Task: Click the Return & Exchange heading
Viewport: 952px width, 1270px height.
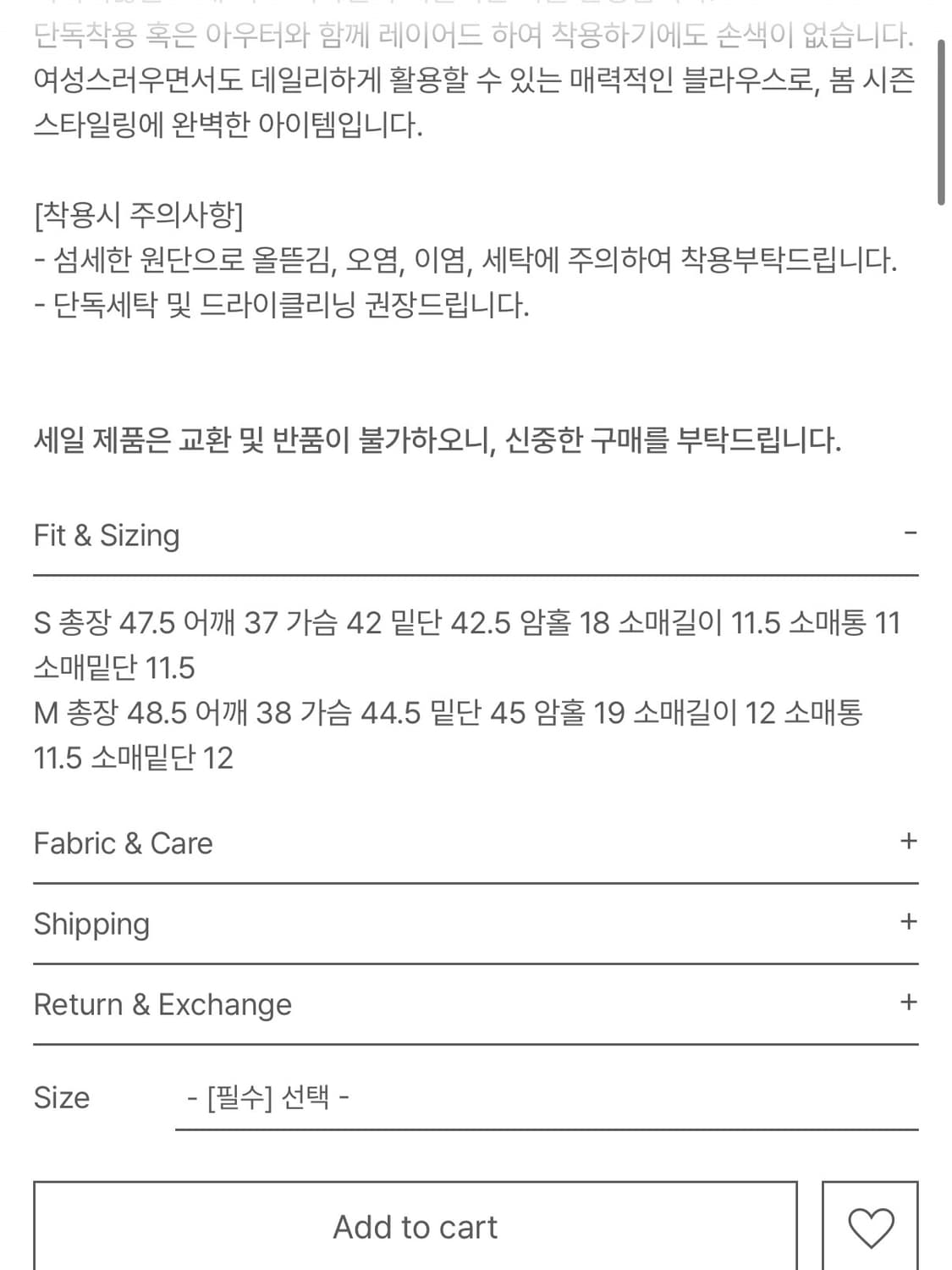Action: pyautogui.click(x=161, y=1004)
